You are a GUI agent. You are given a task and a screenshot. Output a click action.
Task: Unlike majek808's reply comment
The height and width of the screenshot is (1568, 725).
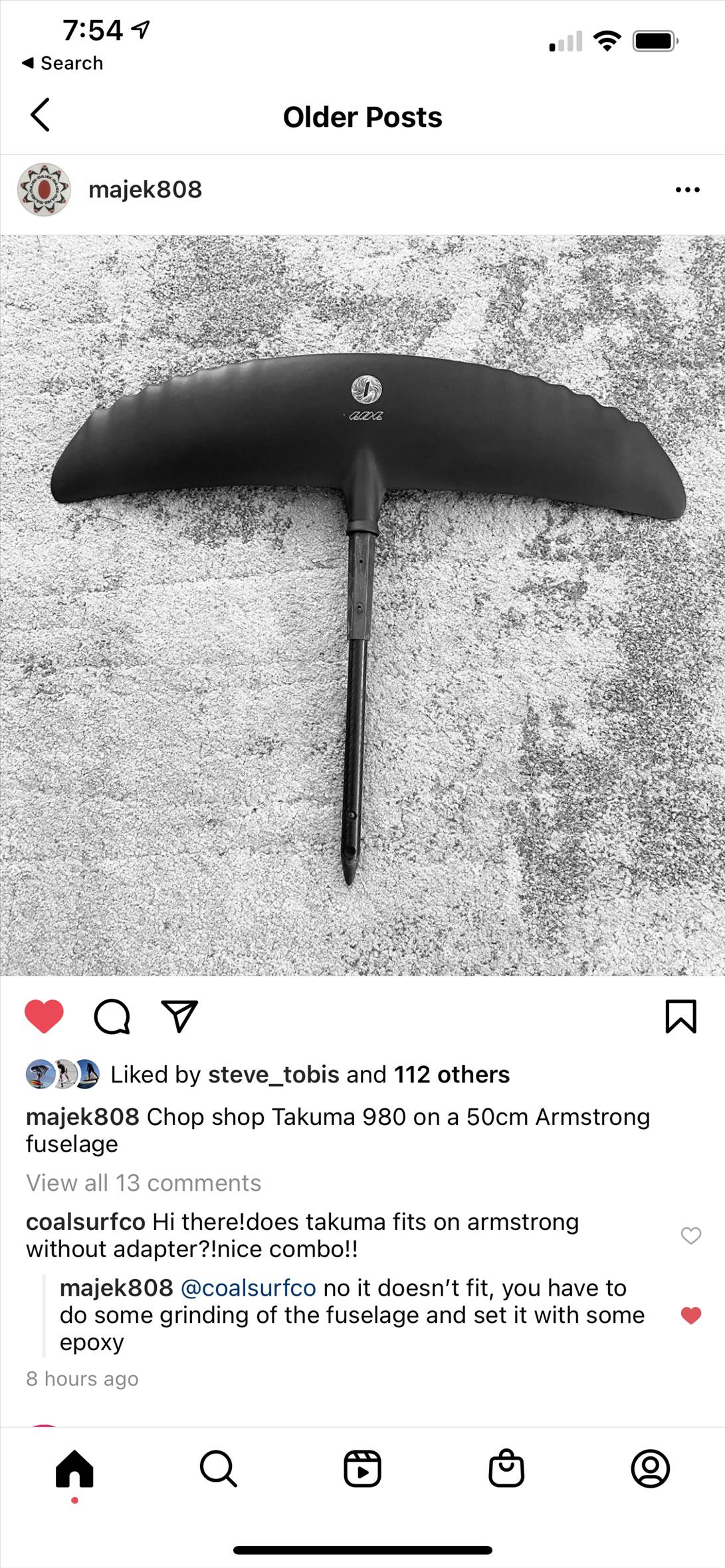691,1315
